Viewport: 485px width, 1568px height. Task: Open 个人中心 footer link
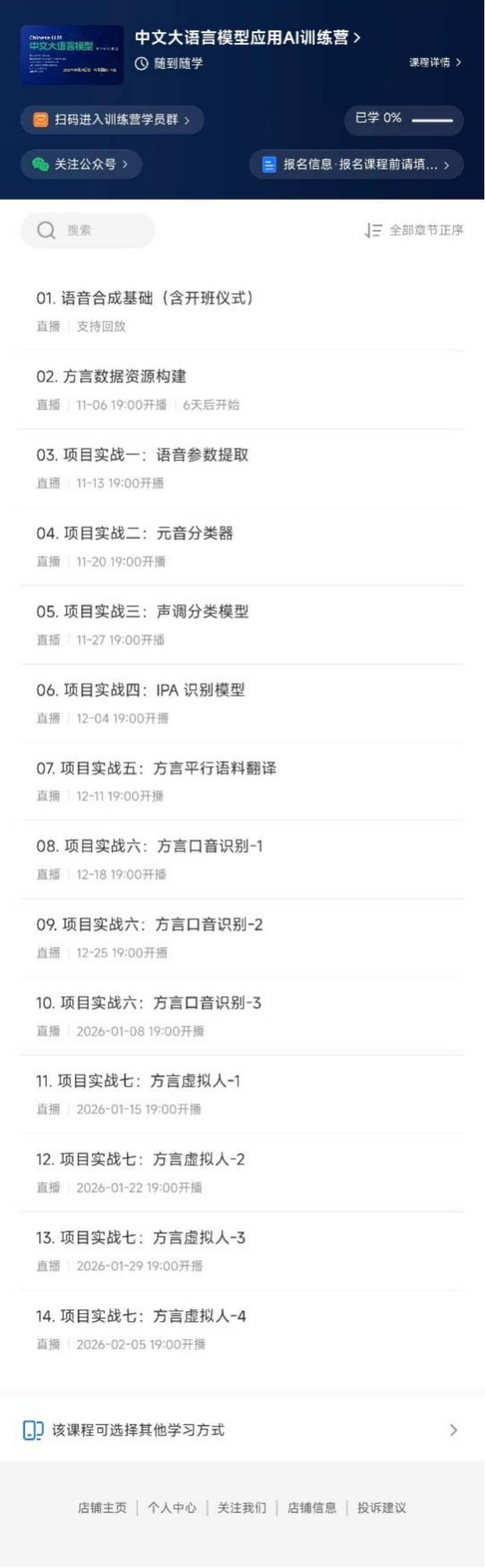172,1508
